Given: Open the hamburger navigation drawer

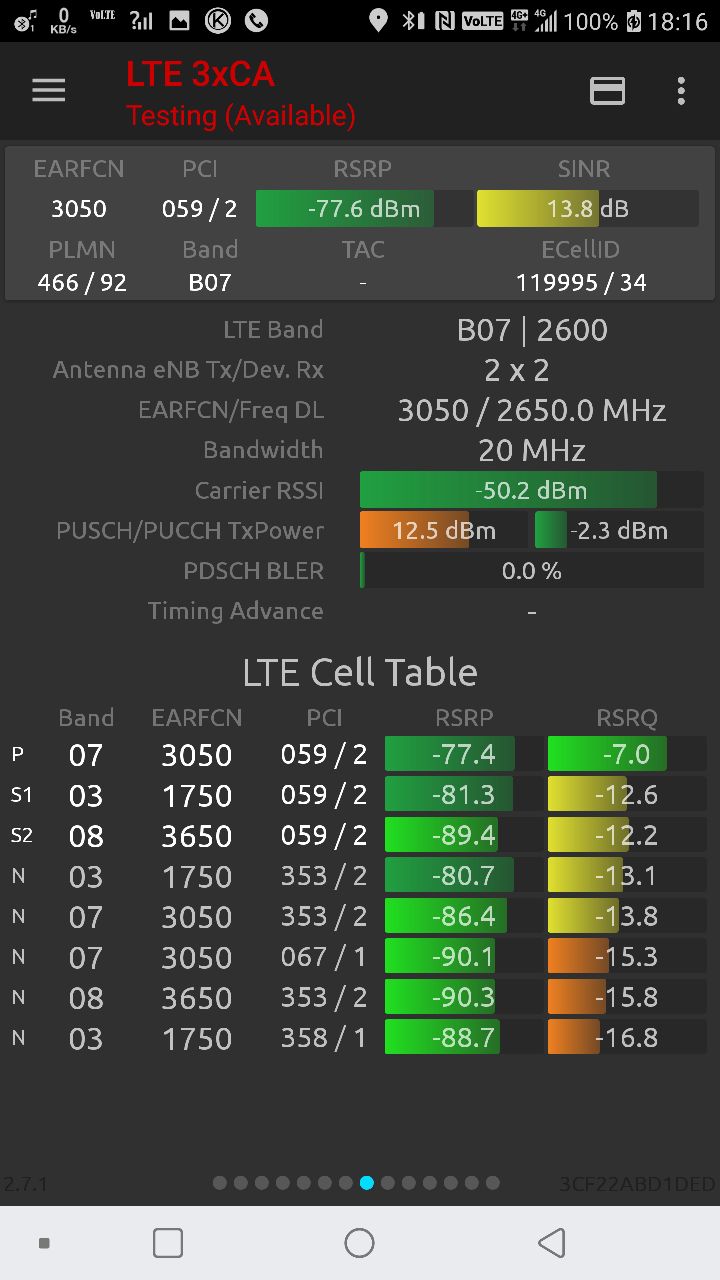Looking at the screenshot, I should (48, 91).
